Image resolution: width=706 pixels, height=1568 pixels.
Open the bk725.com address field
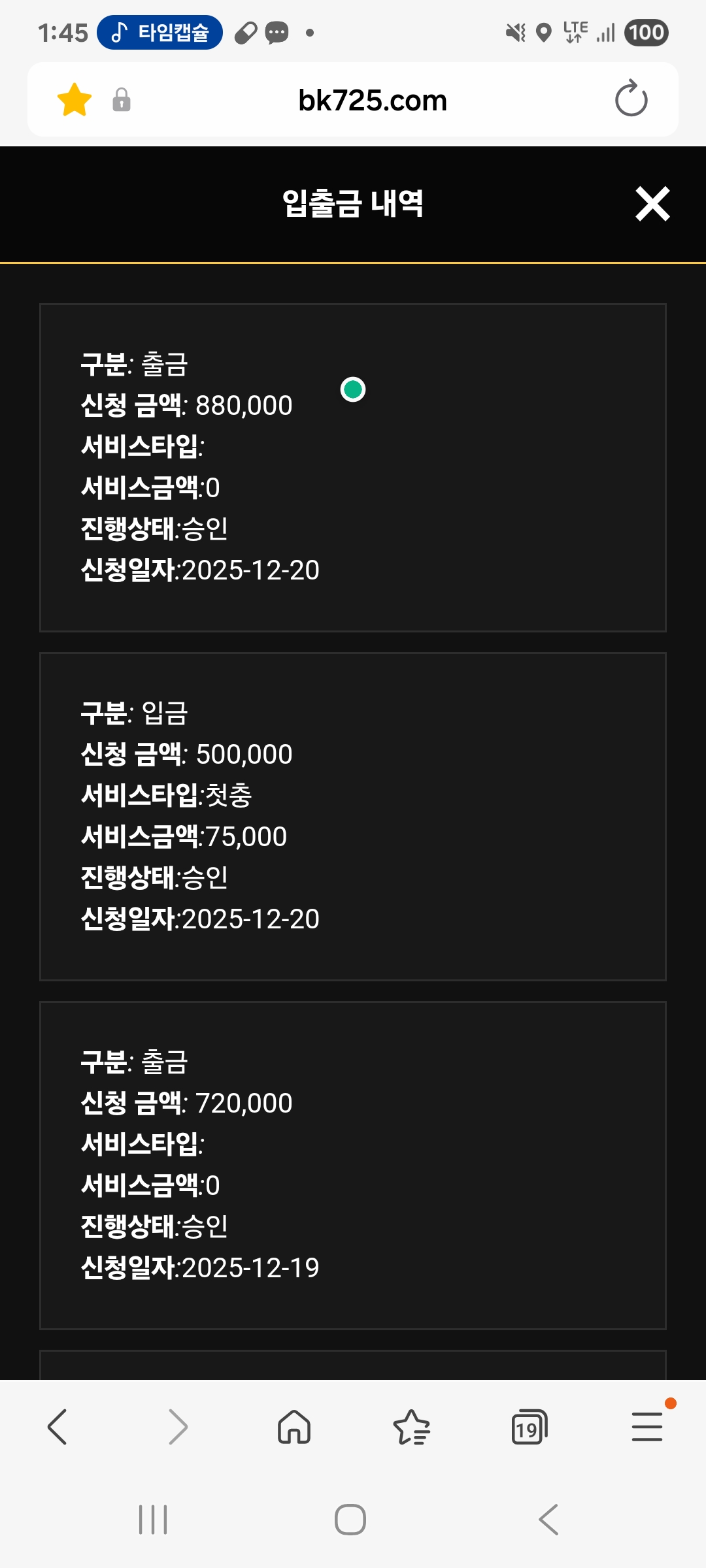coord(372,101)
